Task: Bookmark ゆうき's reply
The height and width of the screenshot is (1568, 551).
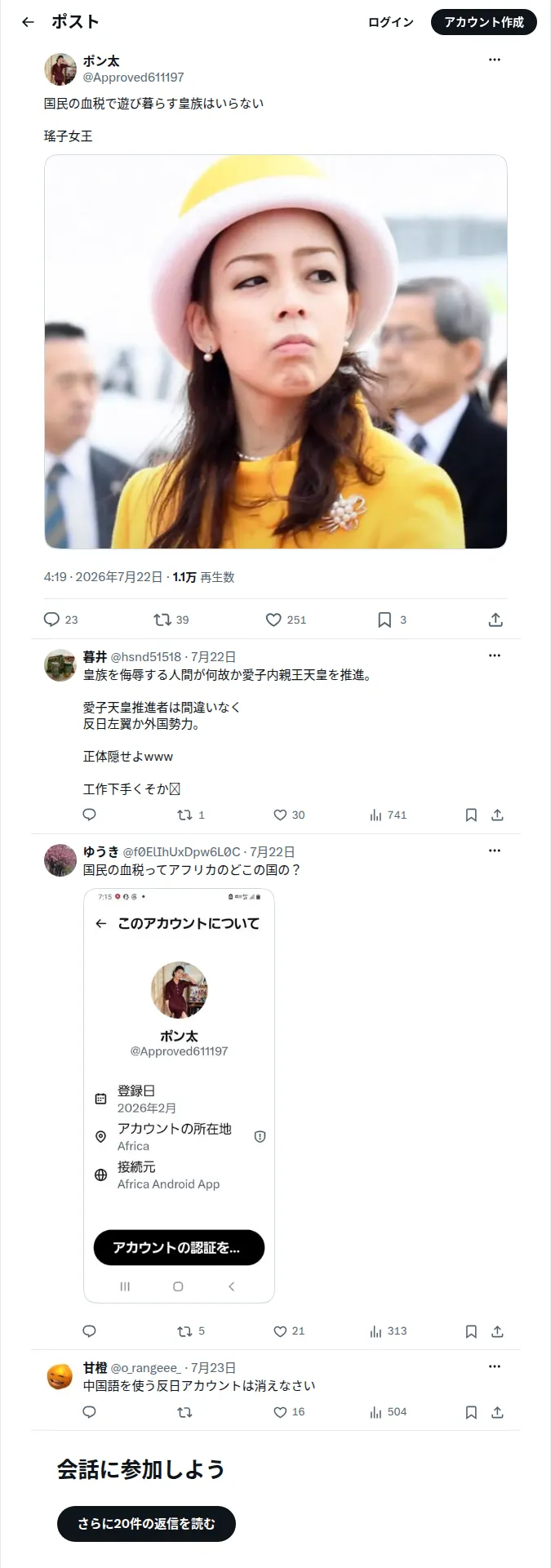Action: 471,1331
